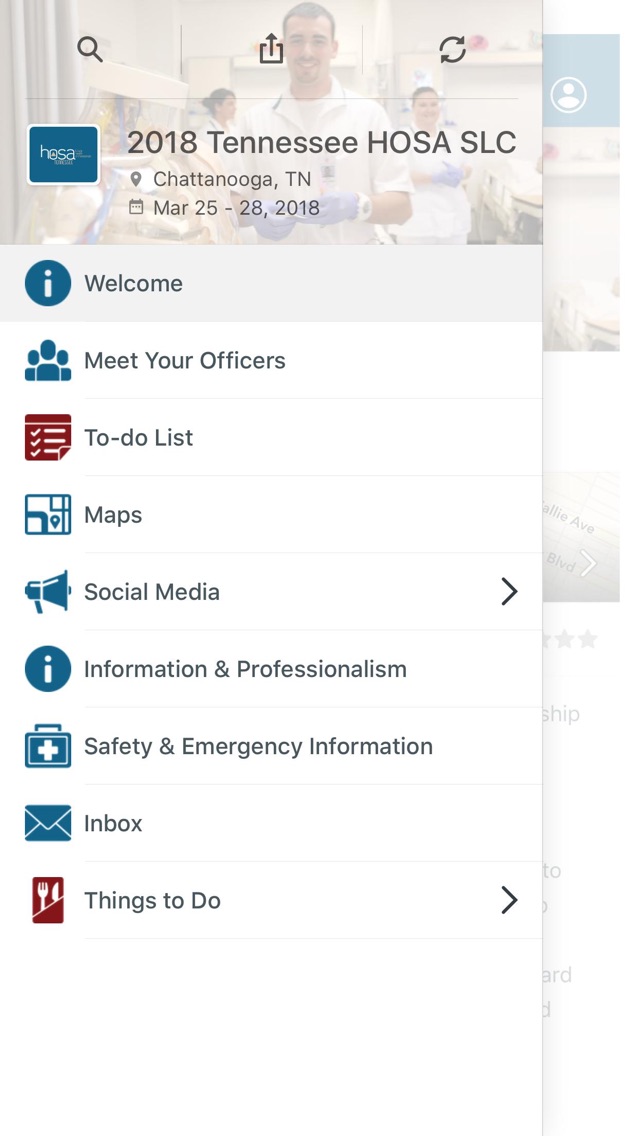Open the To-do List
The height and width of the screenshot is (1136, 639).
(271, 438)
